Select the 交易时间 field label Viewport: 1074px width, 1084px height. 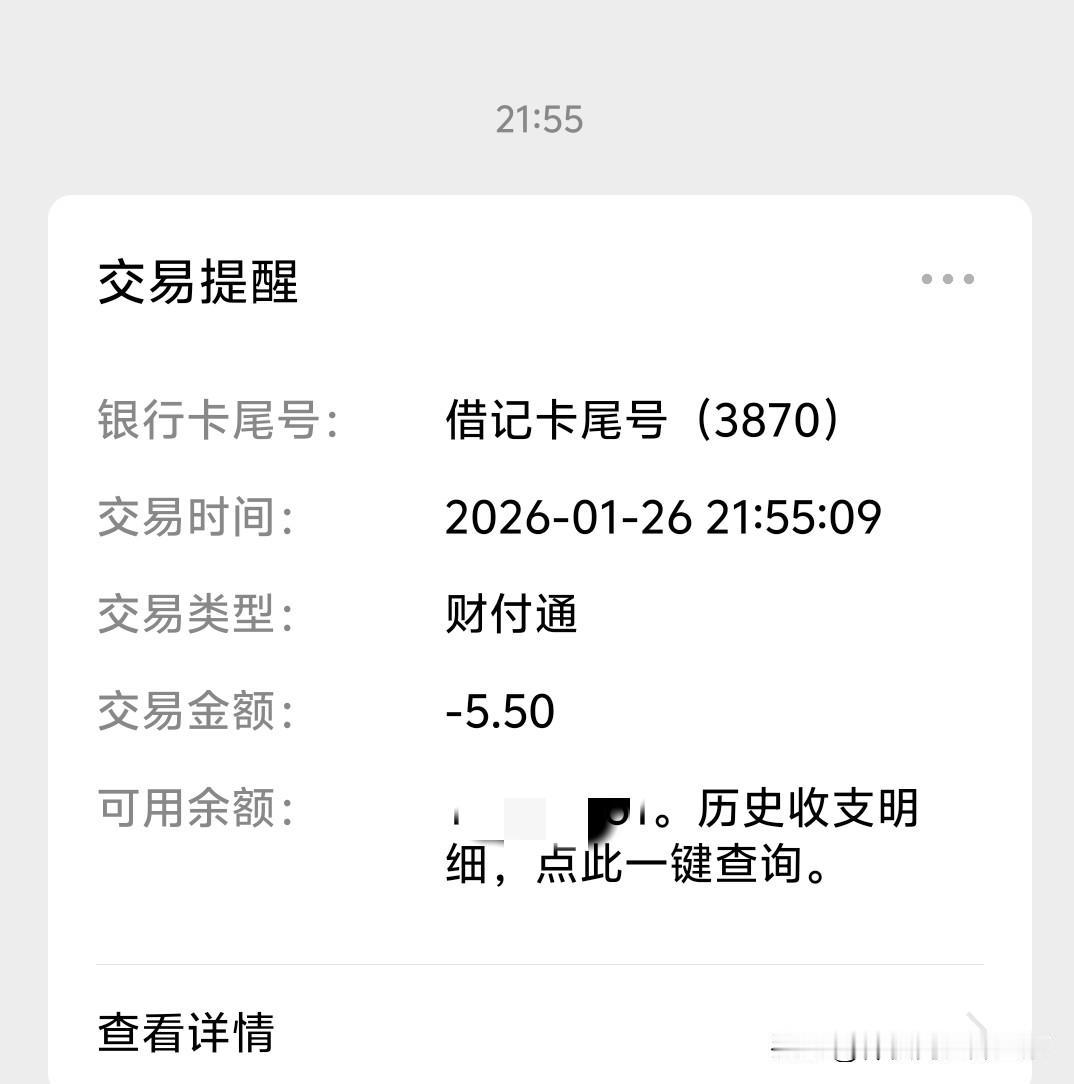[190, 517]
